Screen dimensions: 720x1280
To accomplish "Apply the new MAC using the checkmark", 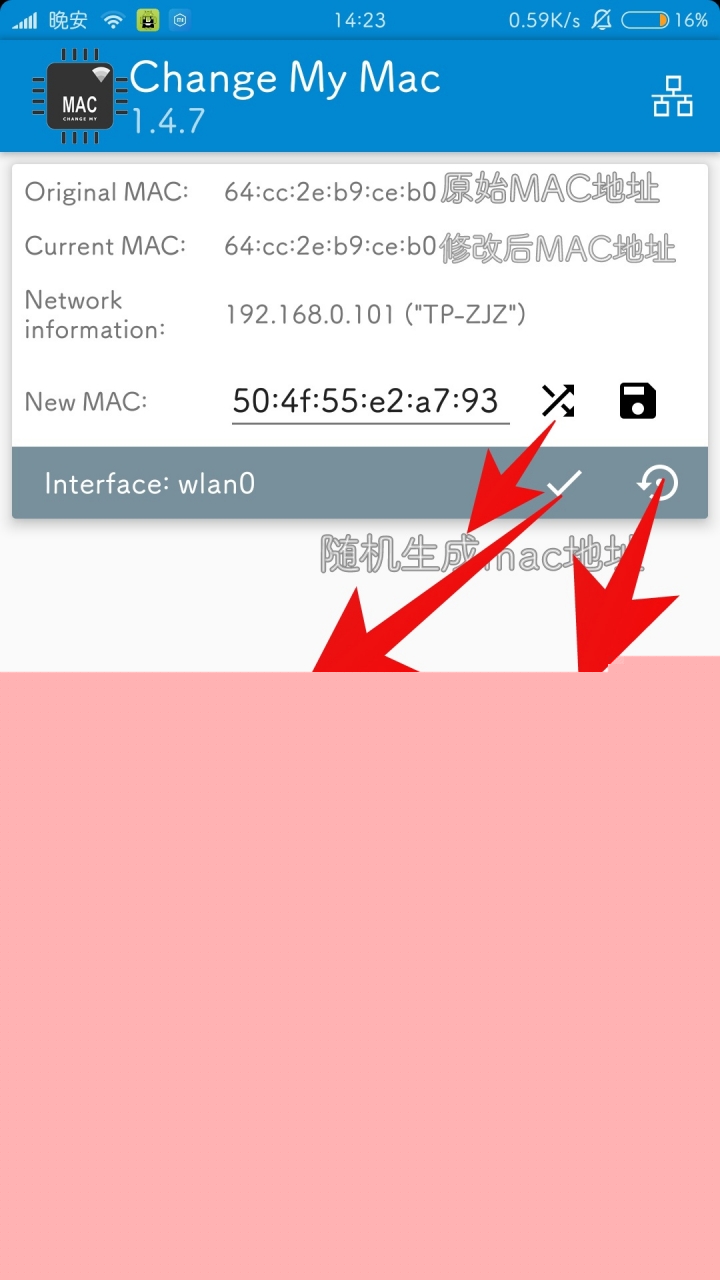I will tap(564, 484).
